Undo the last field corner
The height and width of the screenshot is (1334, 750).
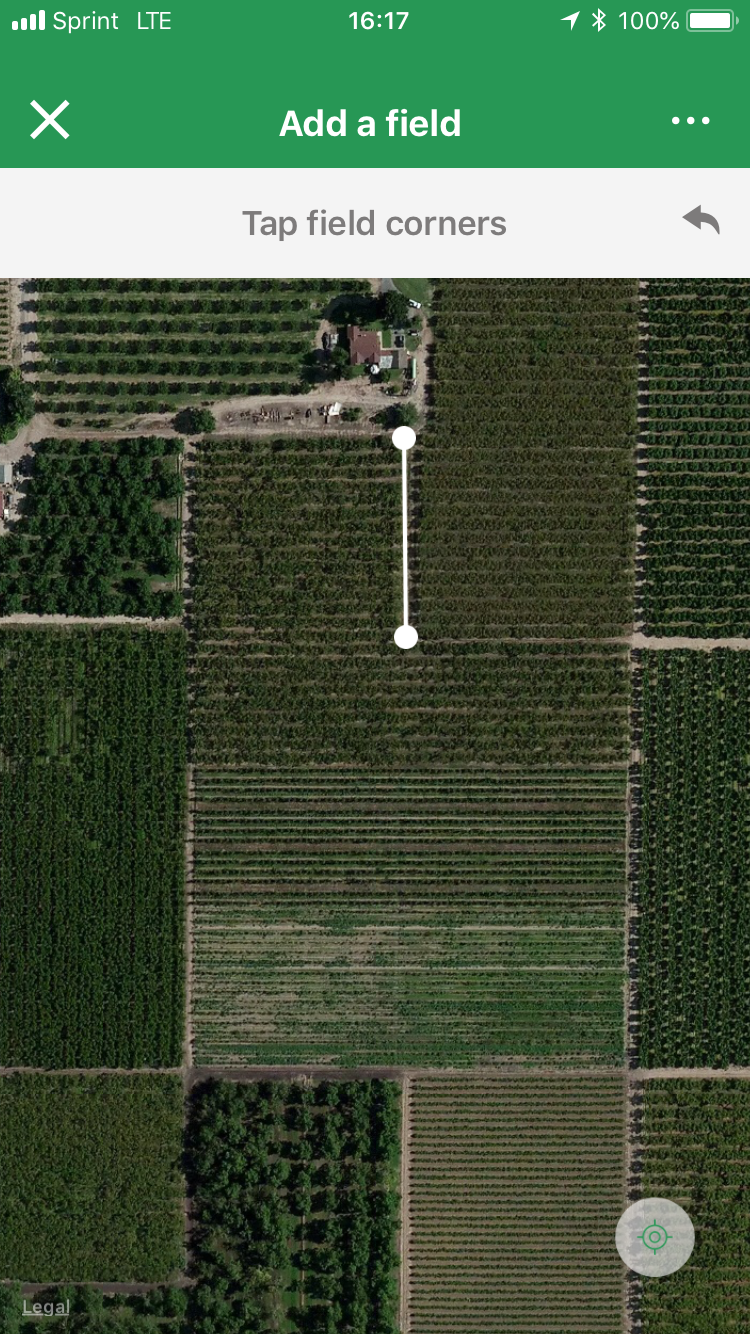701,220
